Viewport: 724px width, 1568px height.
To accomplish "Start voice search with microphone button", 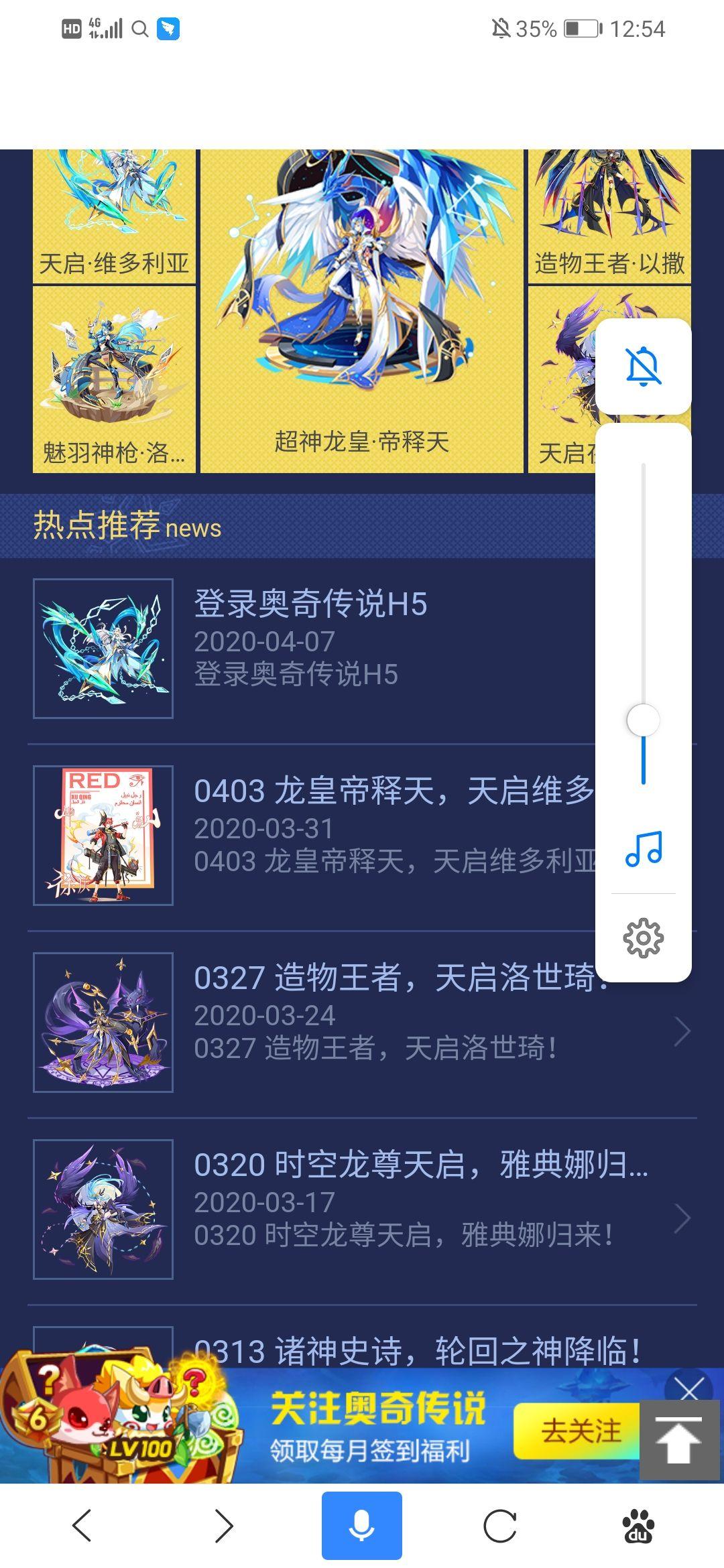I will [361, 1526].
